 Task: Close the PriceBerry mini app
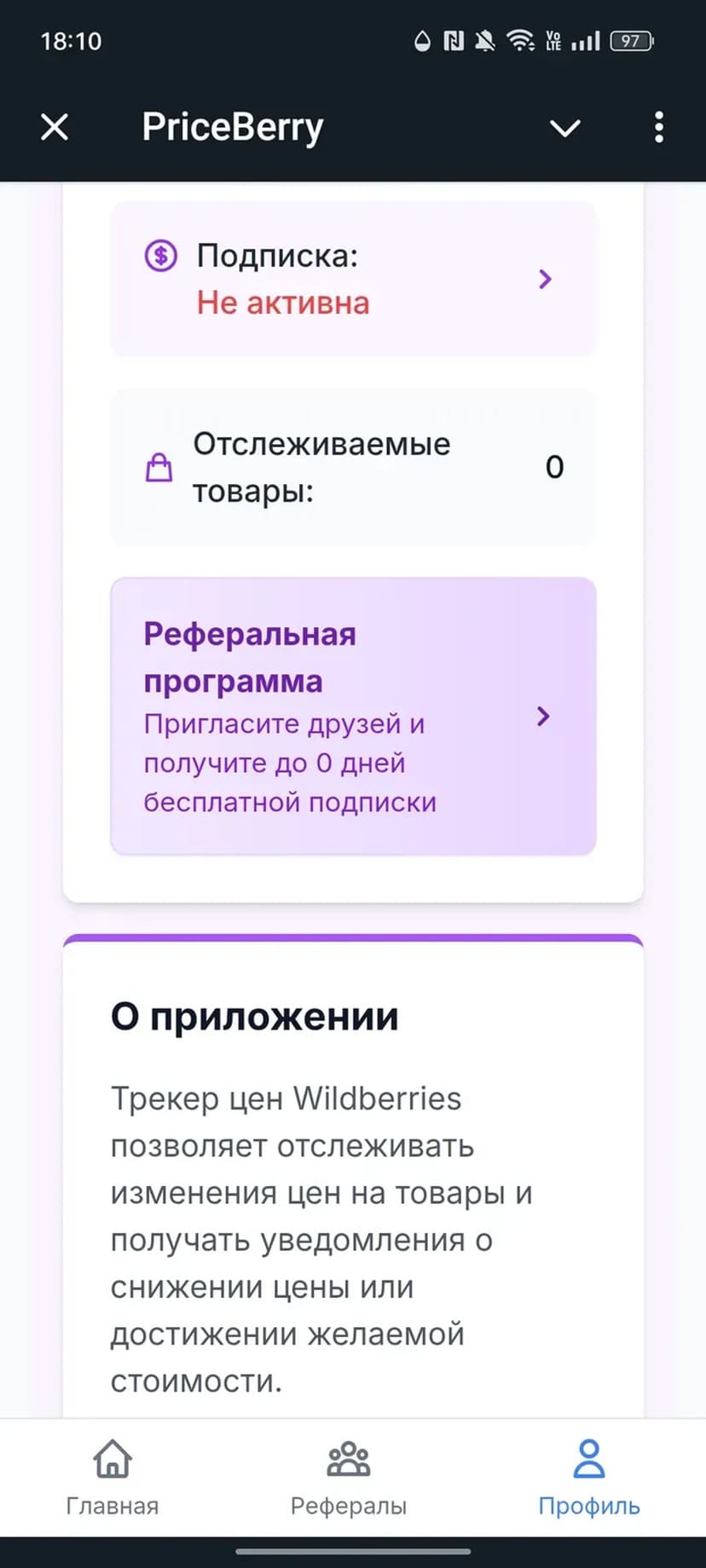pos(55,128)
